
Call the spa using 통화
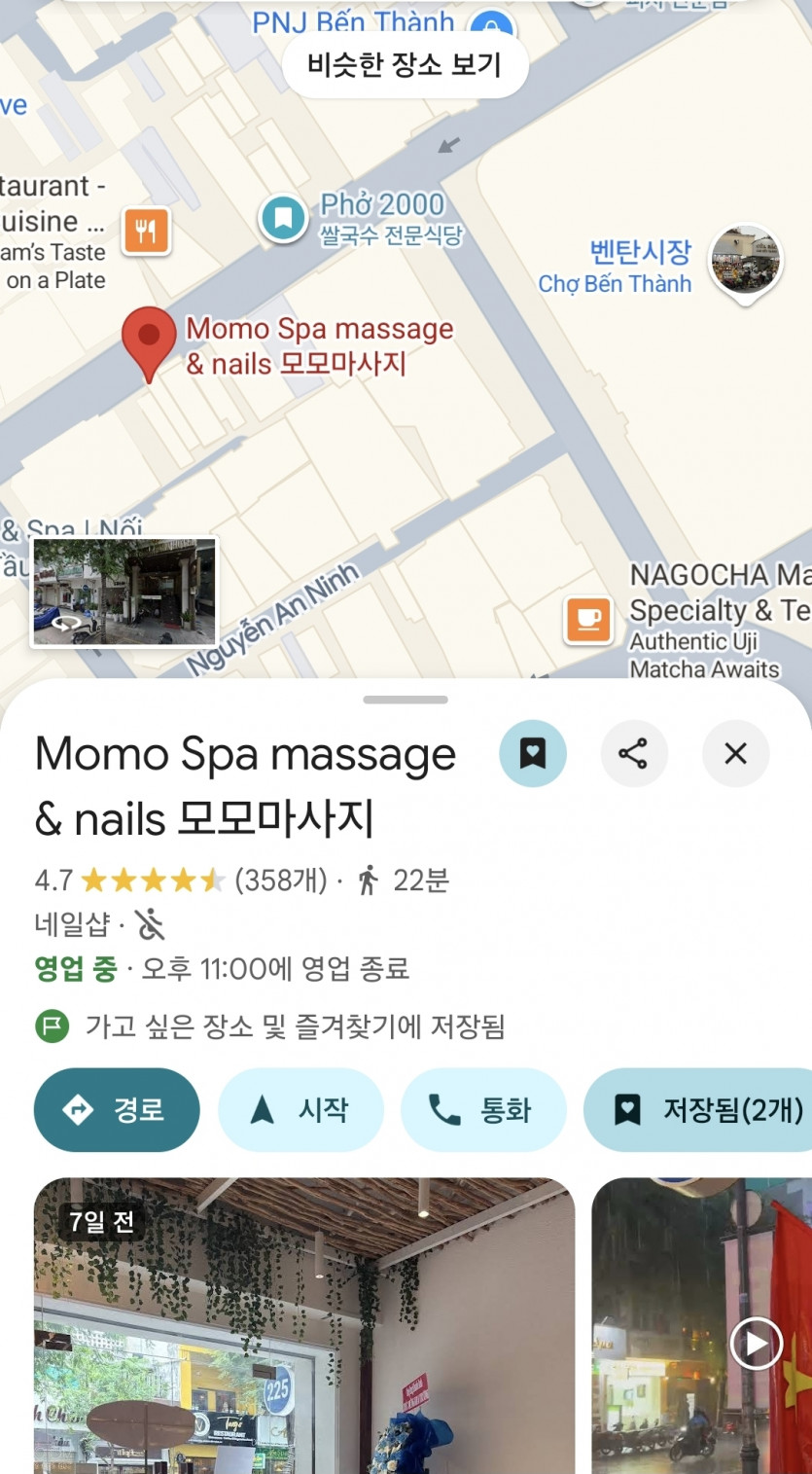pyautogui.click(x=482, y=1110)
